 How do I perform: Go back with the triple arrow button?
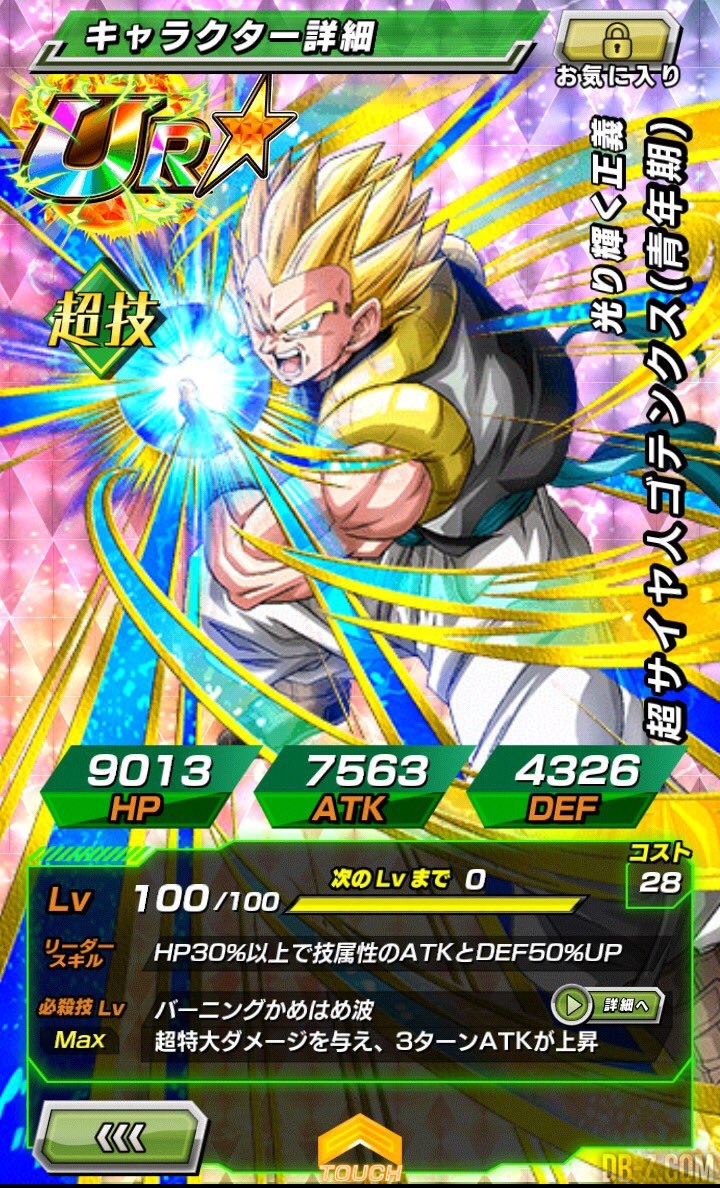click(120, 1136)
